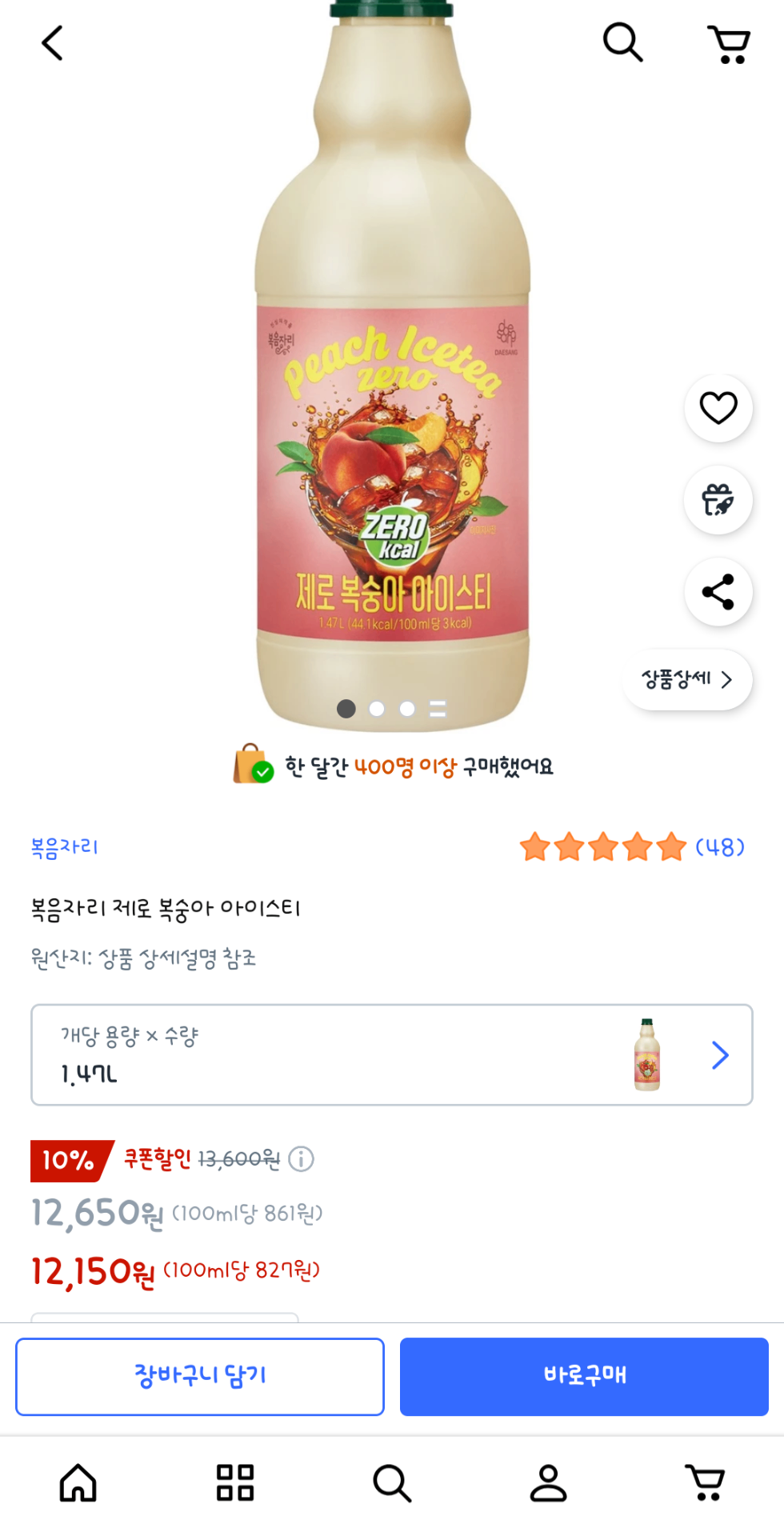This screenshot has height=1536, width=784.
Task: Share this product
Action: click(x=718, y=592)
